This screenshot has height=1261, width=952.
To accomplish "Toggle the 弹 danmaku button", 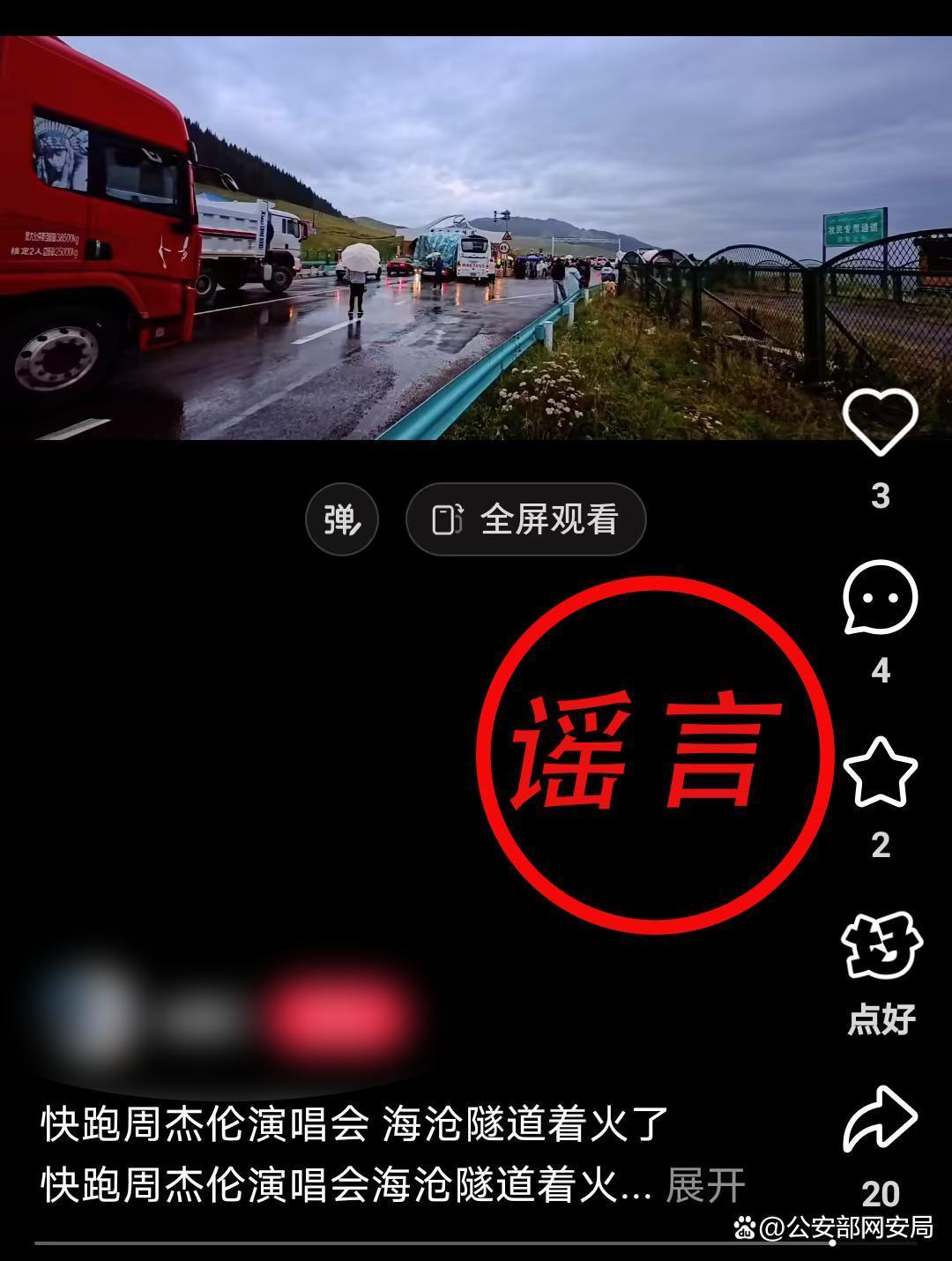I will tap(342, 519).
